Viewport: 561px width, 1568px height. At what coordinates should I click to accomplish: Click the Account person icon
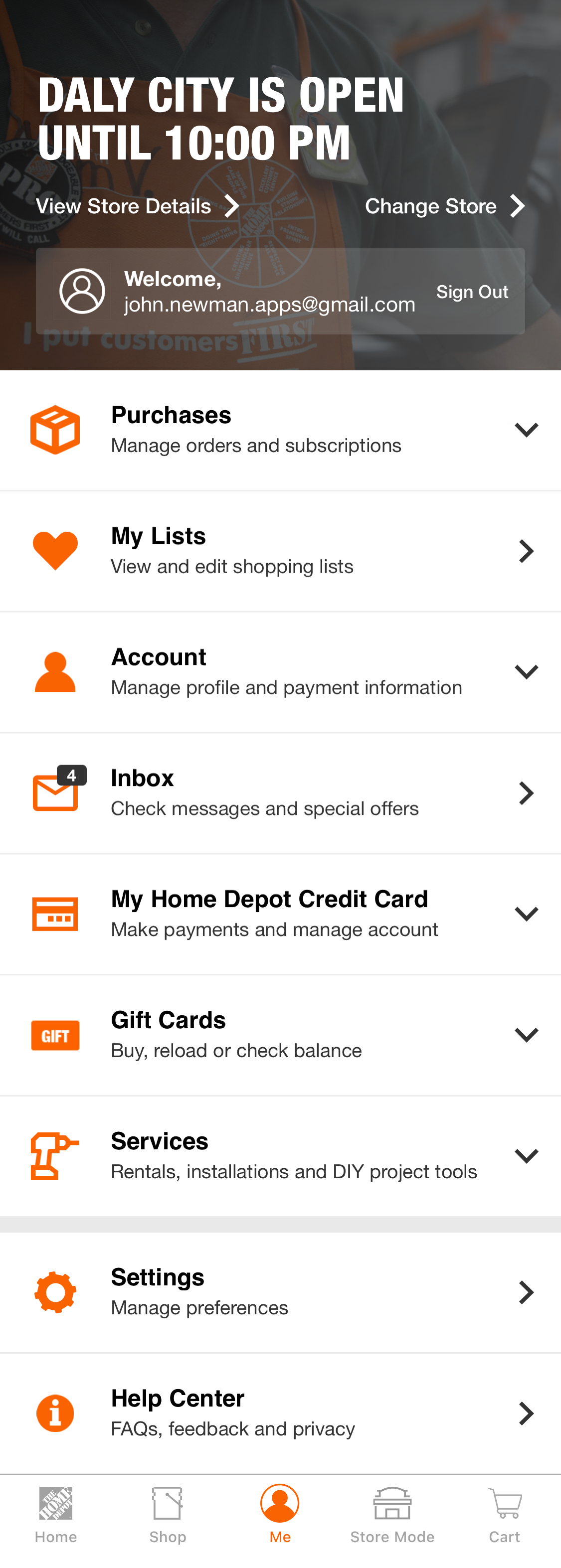[x=55, y=671]
